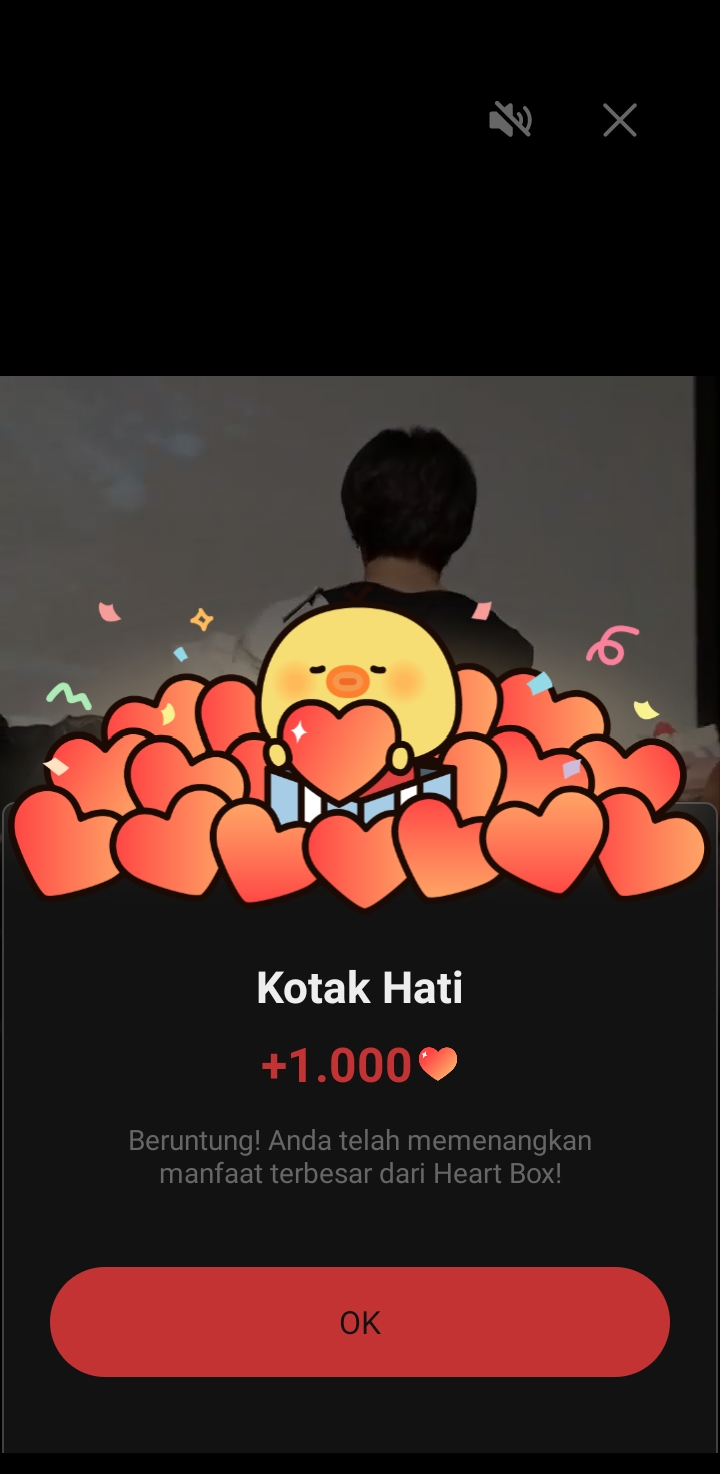Close the video with the X
This screenshot has height=1474, width=720.
(620, 121)
